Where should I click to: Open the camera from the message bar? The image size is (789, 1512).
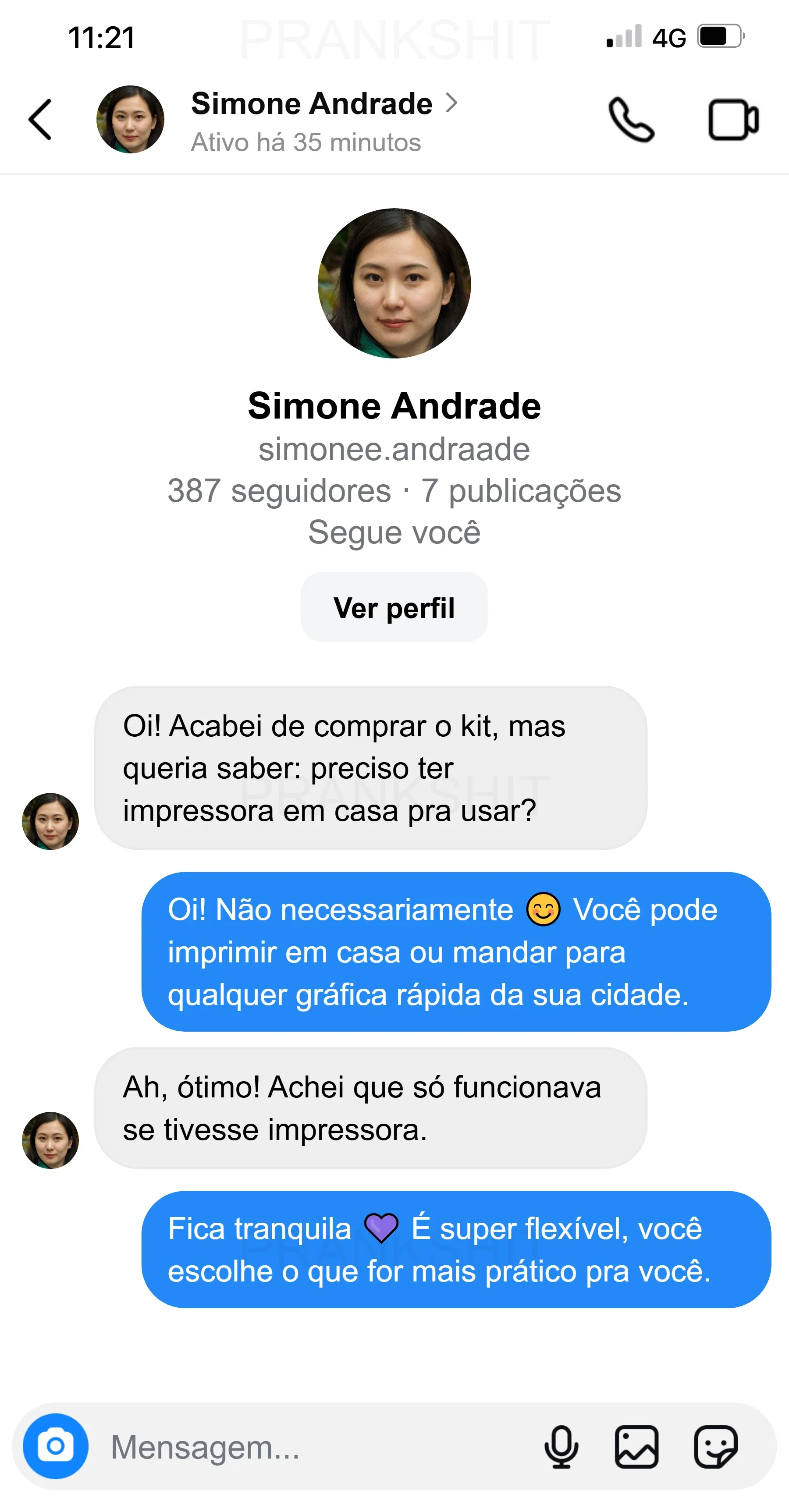click(x=56, y=1446)
